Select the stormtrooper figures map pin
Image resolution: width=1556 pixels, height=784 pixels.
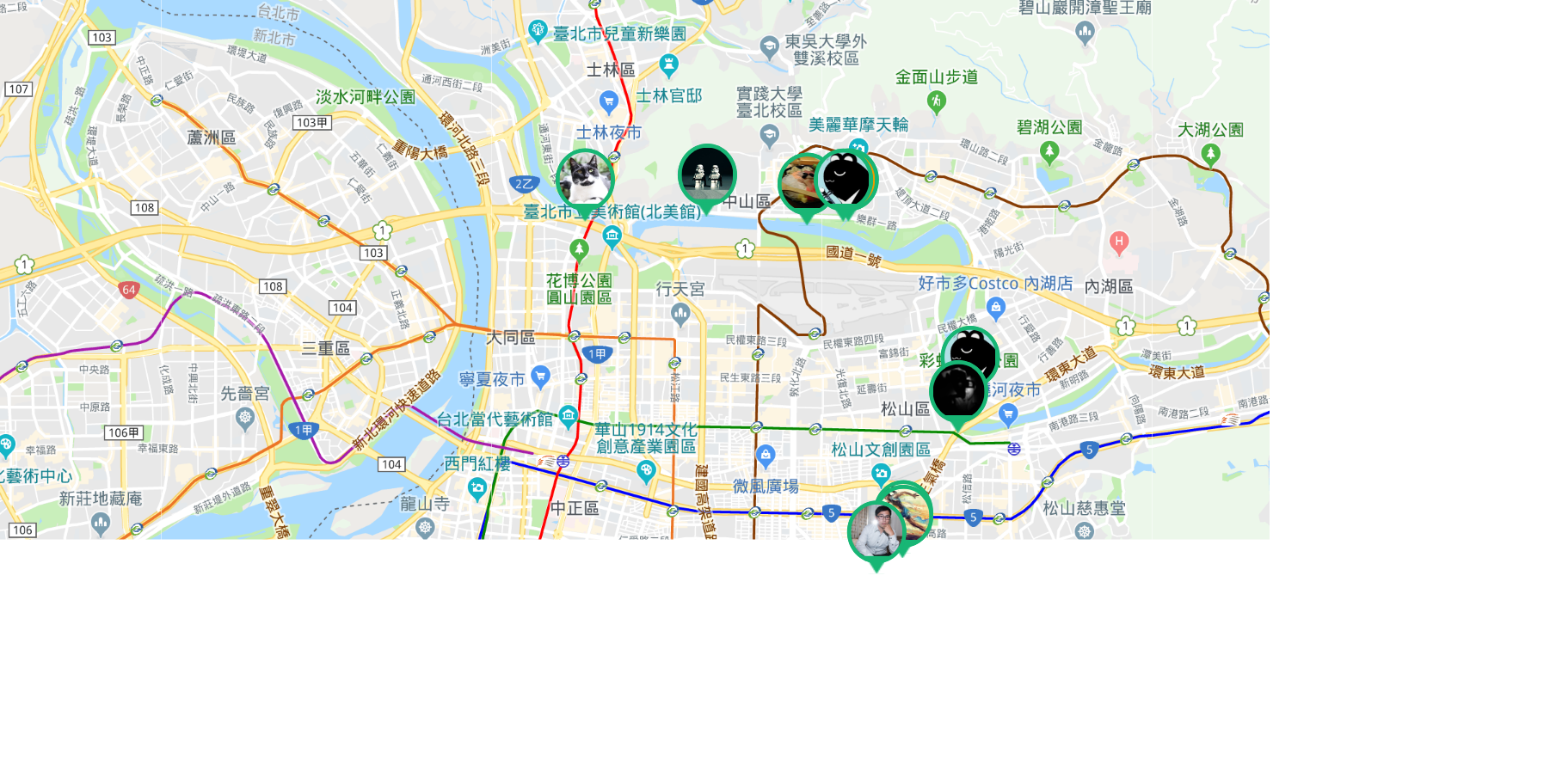coord(707,174)
